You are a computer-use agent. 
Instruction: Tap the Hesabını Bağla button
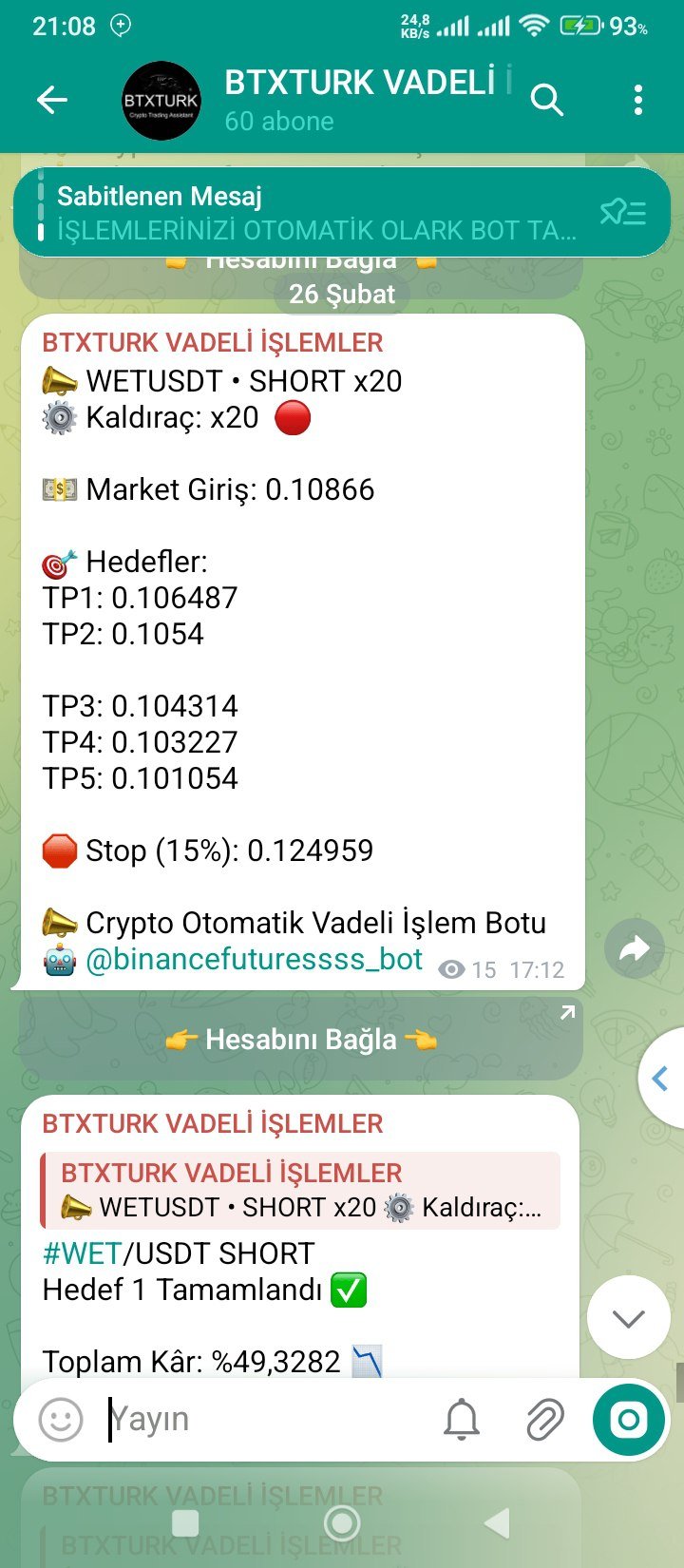300,1039
